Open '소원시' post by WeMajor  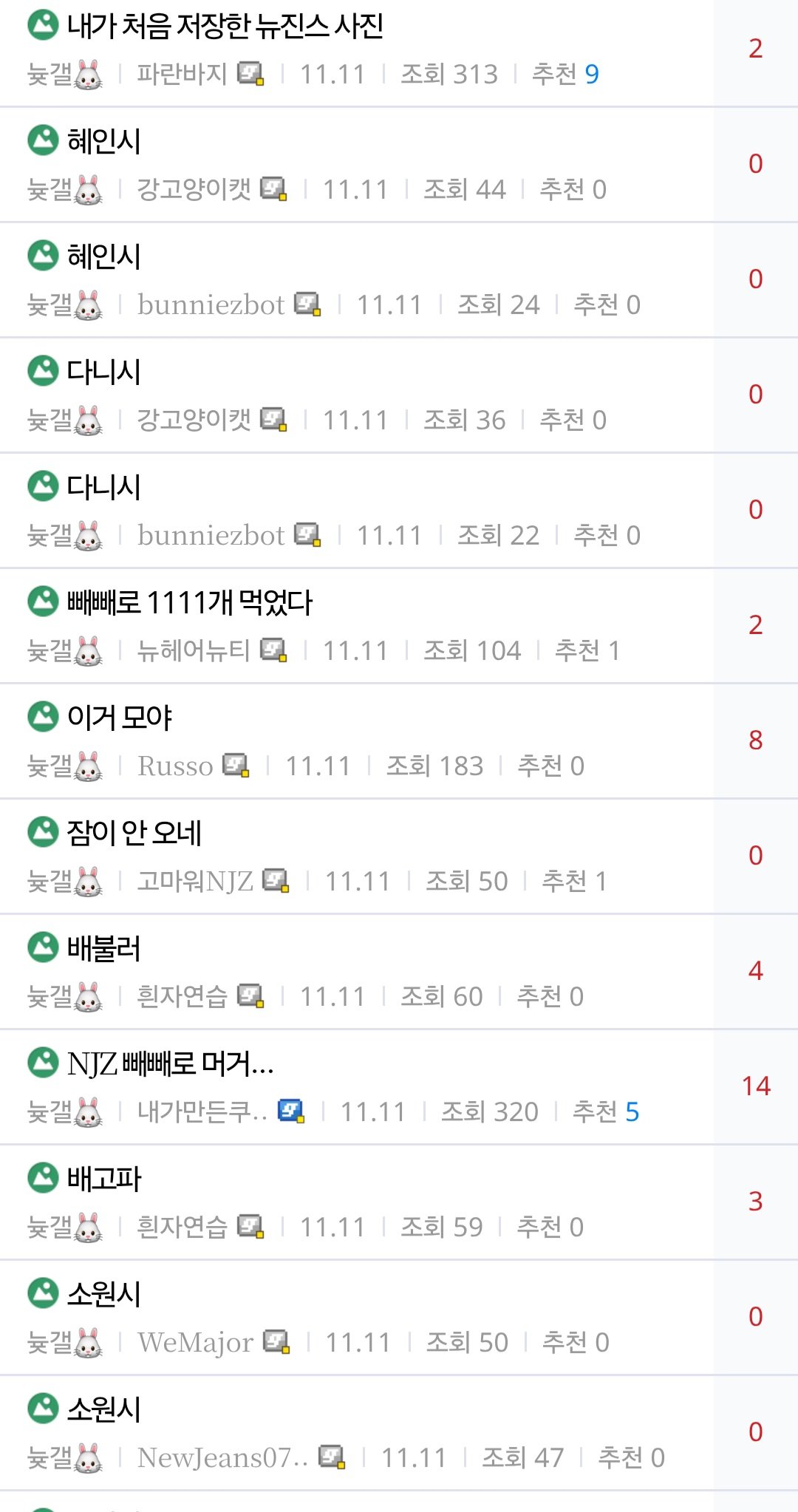(x=103, y=1294)
